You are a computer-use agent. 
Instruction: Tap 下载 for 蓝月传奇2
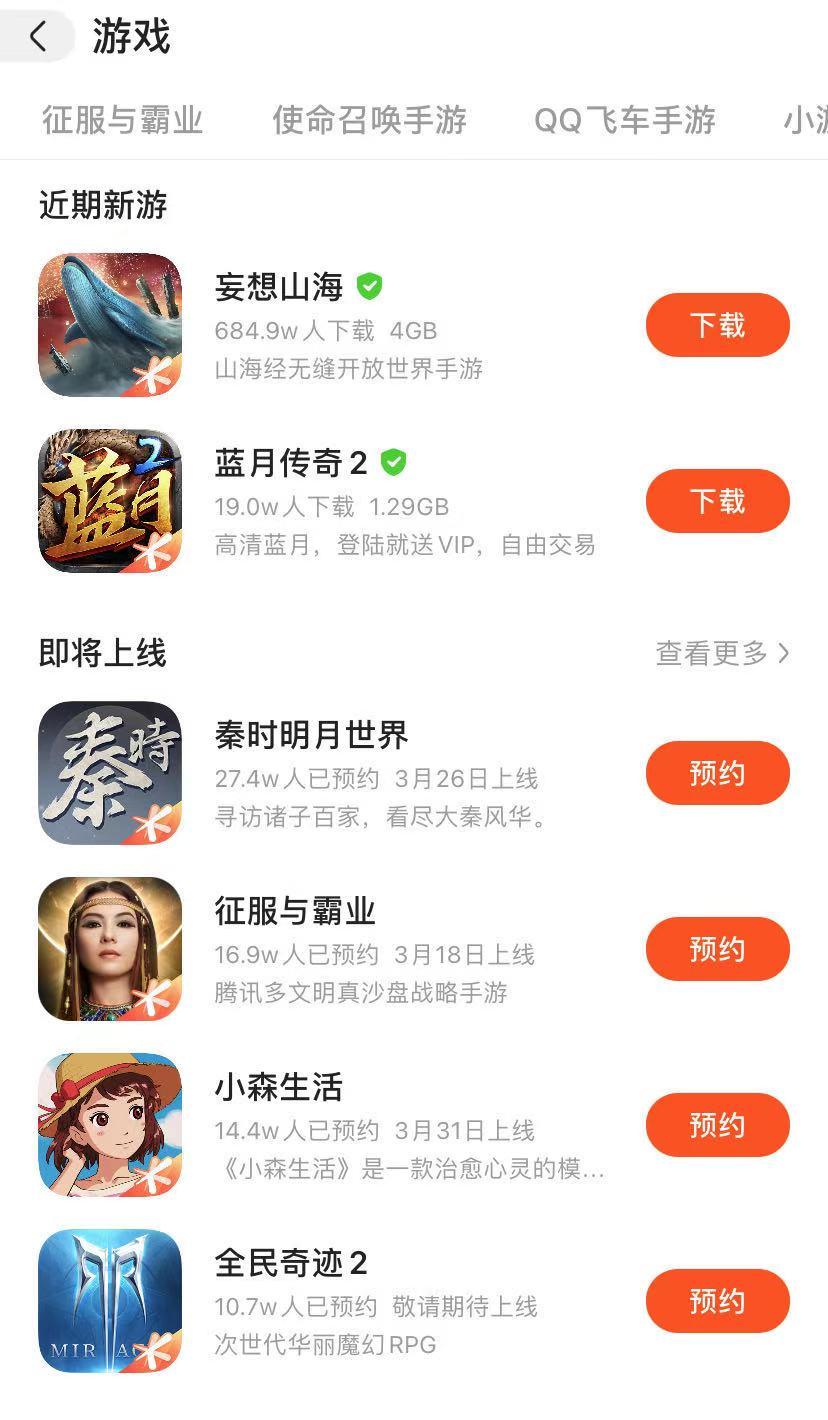tap(717, 501)
